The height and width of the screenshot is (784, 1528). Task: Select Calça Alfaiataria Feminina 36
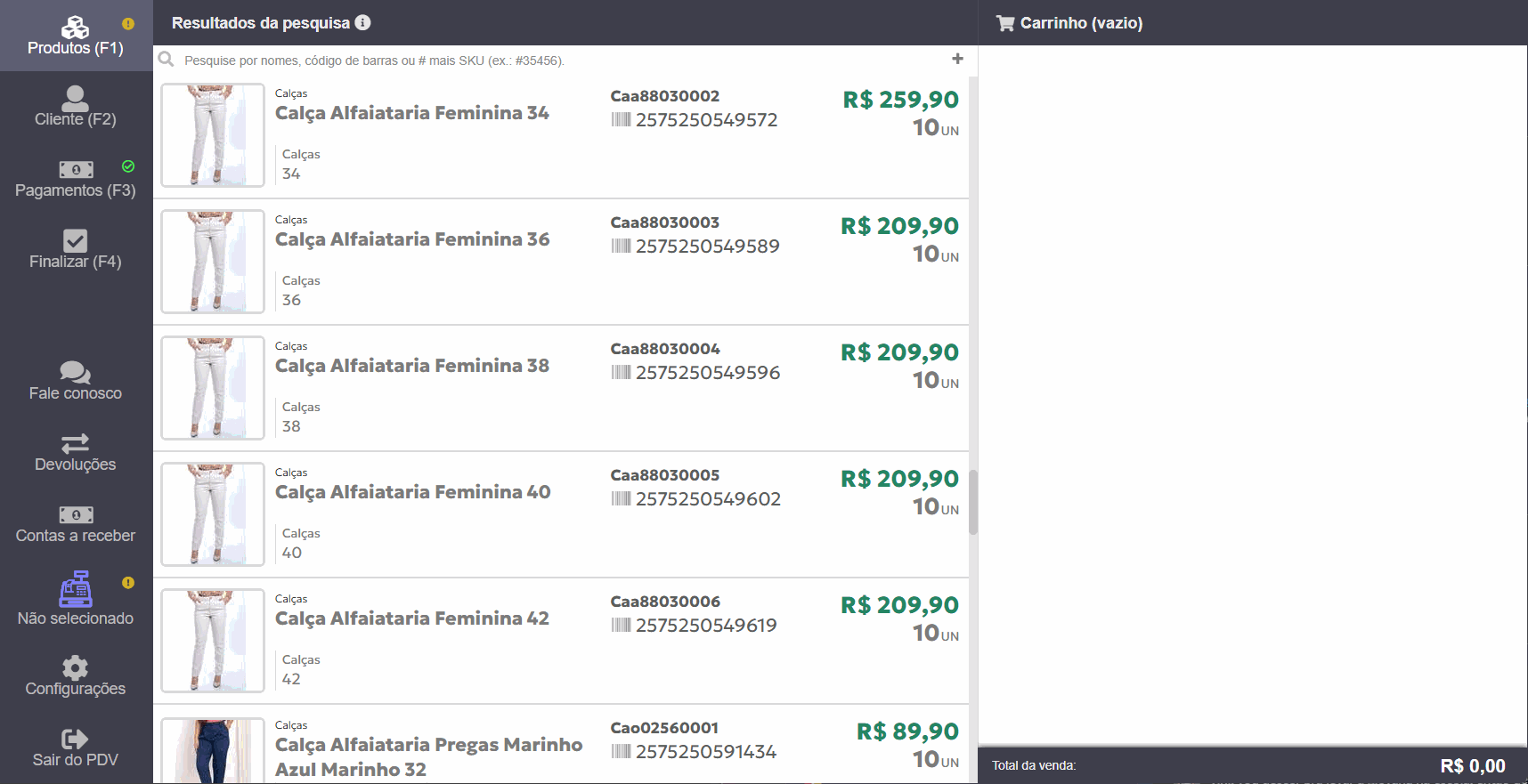tap(561, 262)
